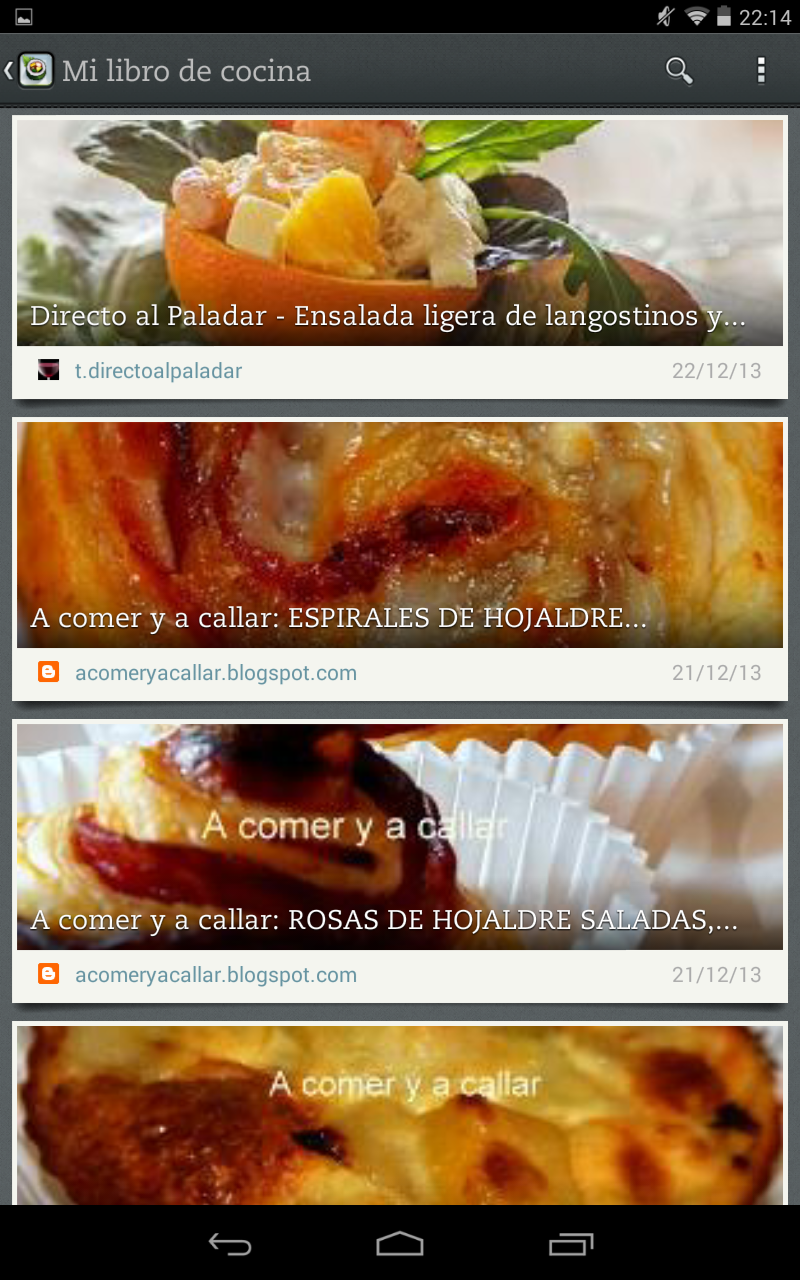Tap the system home button
This screenshot has height=1280, width=800.
(x=400, y=1244)
